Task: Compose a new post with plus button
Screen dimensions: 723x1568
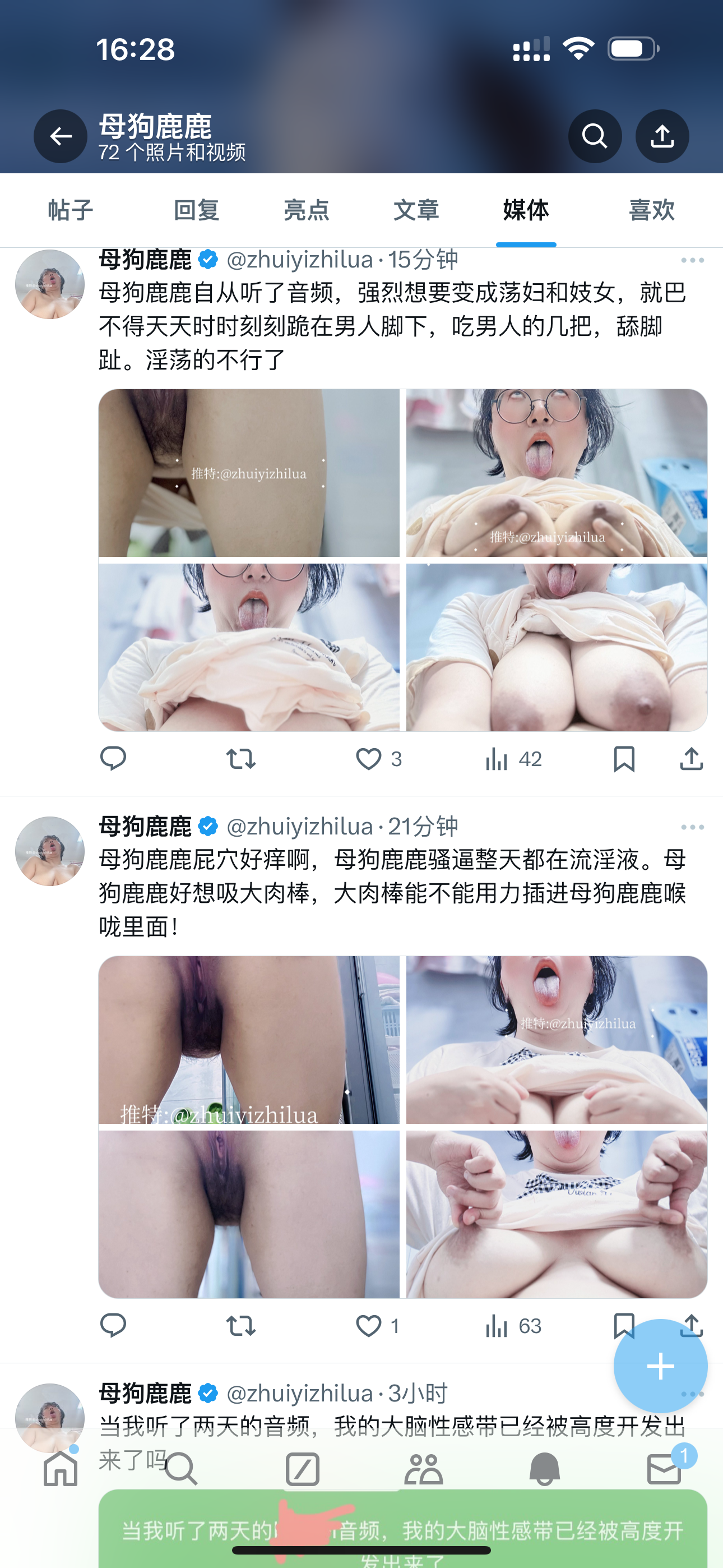Action: coord(660,1367)
